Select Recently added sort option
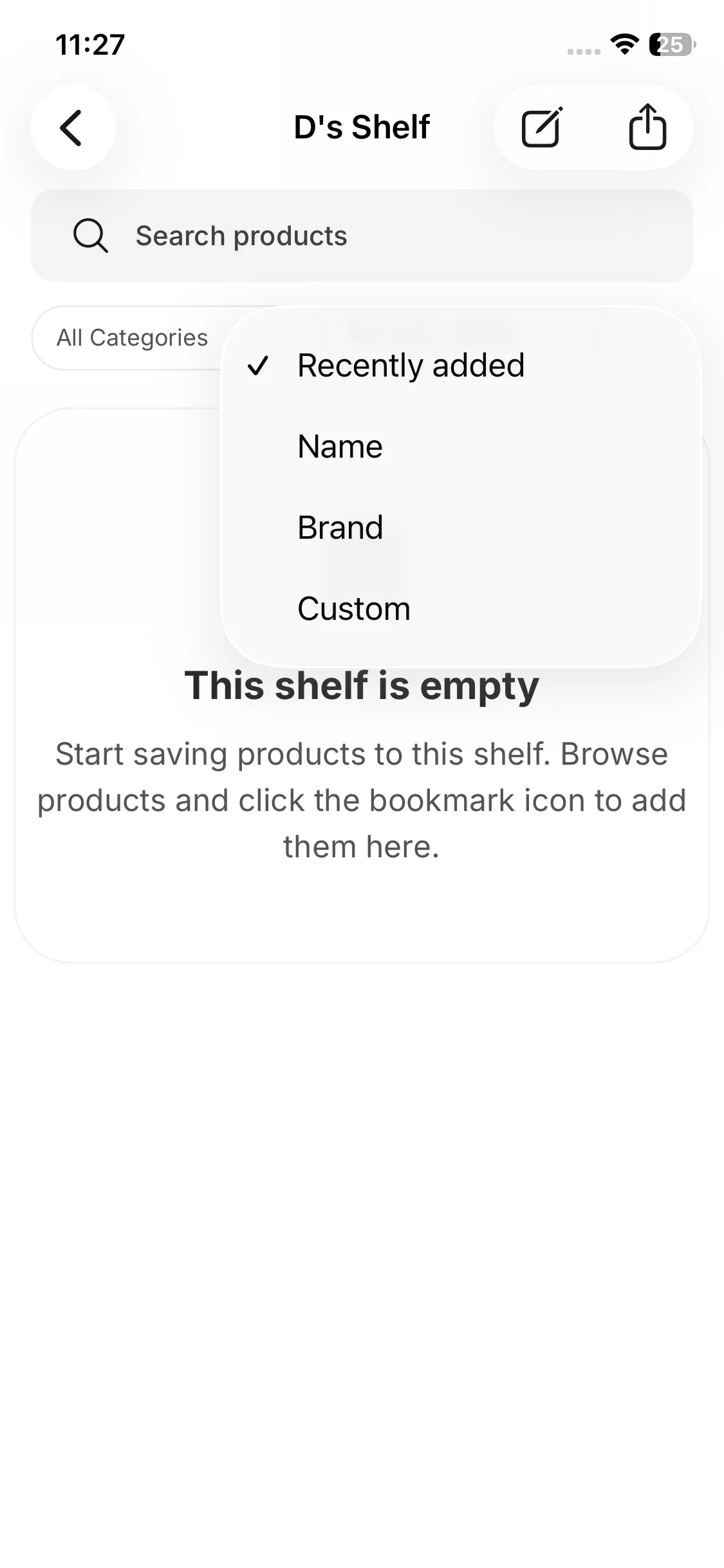The height and width of the screenshot is (1568, 724). (x=460, y=366)
